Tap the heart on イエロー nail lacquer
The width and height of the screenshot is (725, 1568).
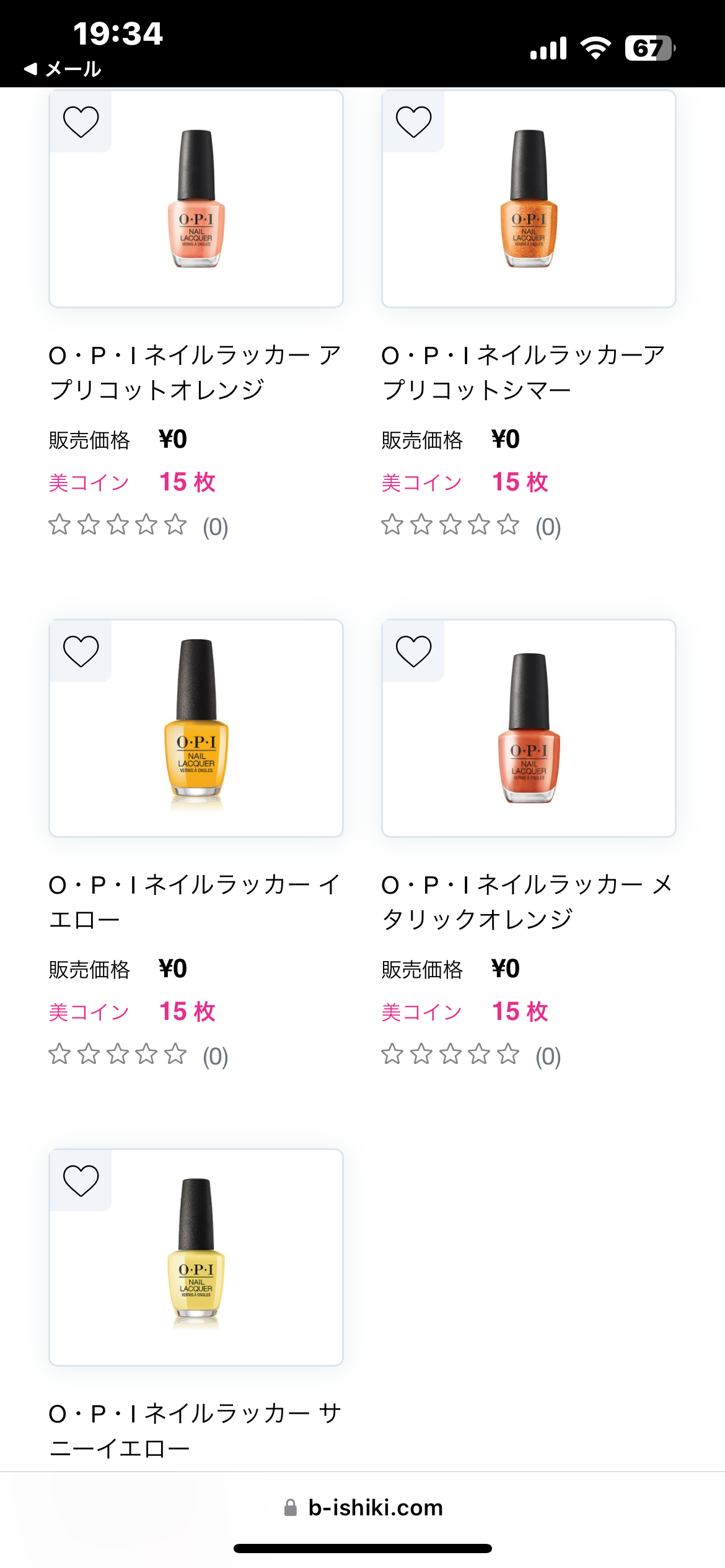[81, 651]
